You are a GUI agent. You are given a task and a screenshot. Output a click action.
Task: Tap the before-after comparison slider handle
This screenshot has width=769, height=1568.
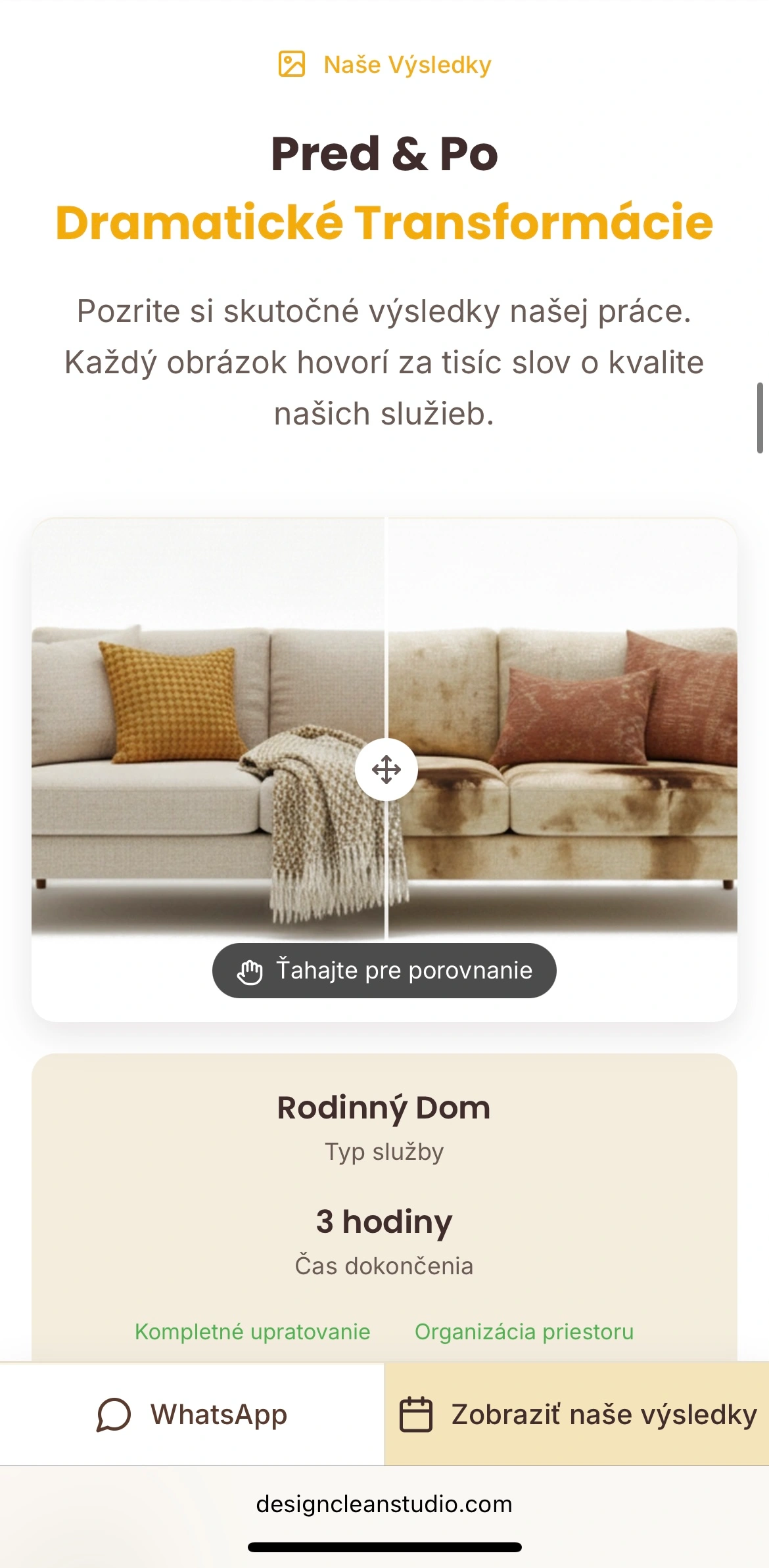click(386, 769)
